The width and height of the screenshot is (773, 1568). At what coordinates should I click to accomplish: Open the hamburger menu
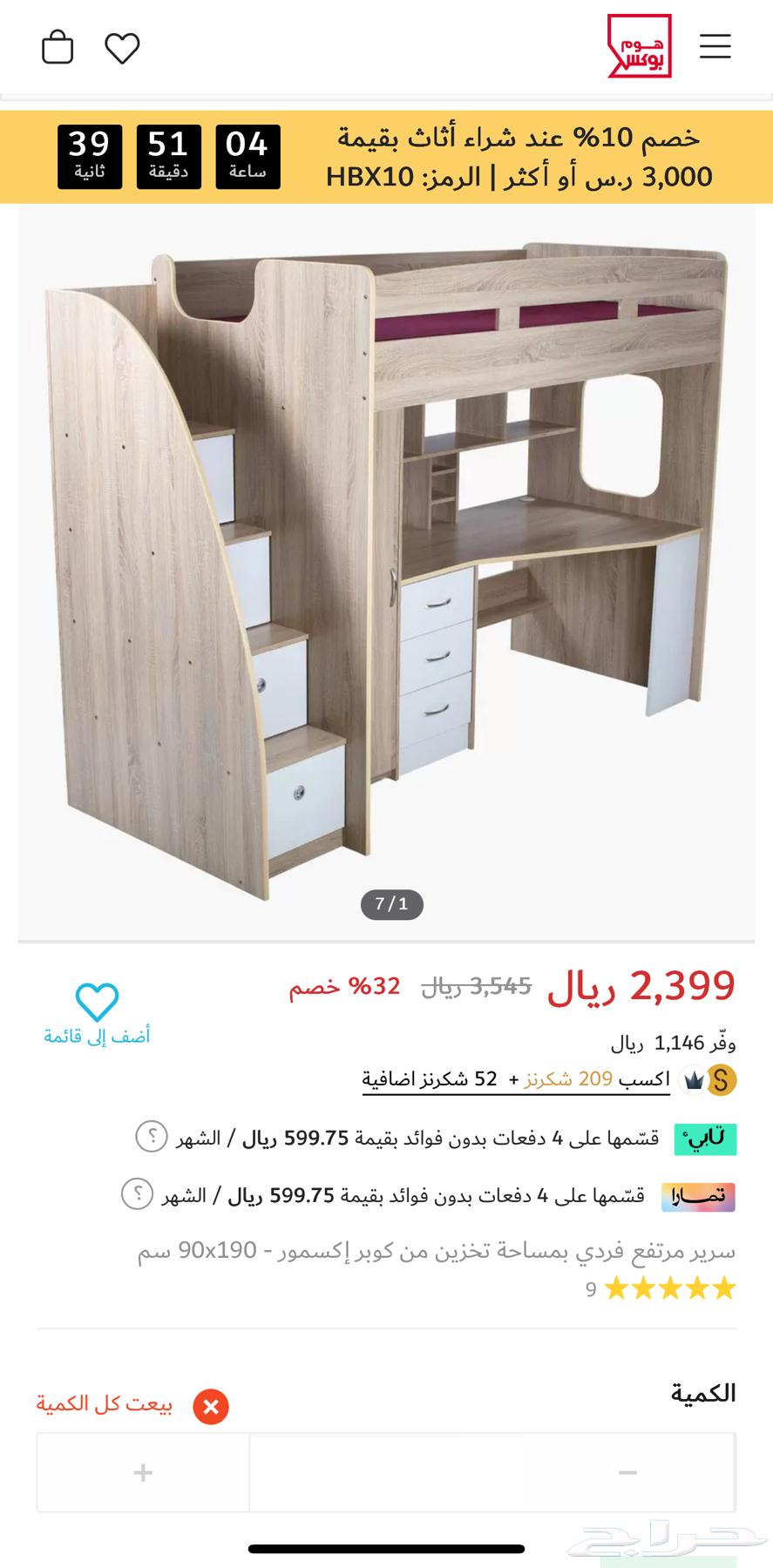tap(715, 47)
